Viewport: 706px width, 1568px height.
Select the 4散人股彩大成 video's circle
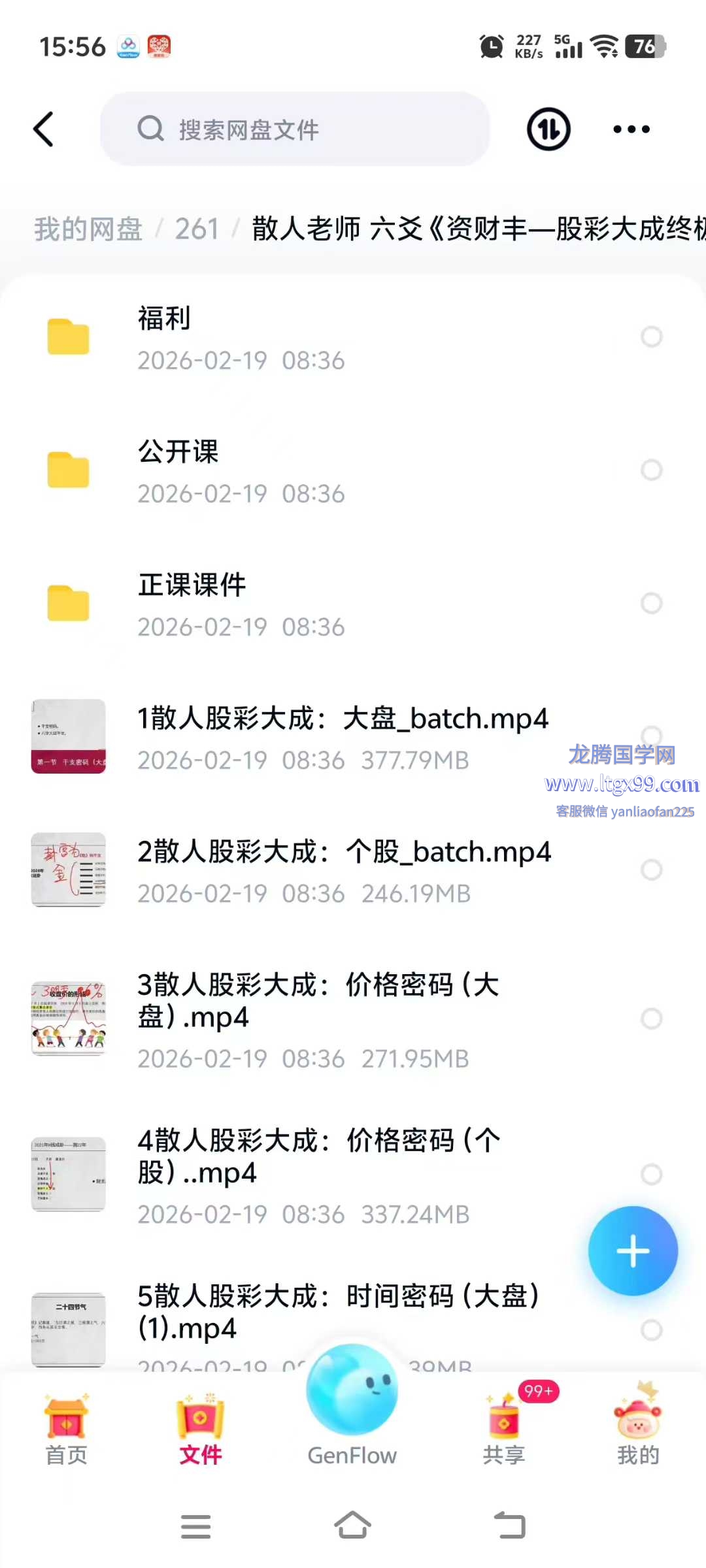[651, 1174]
